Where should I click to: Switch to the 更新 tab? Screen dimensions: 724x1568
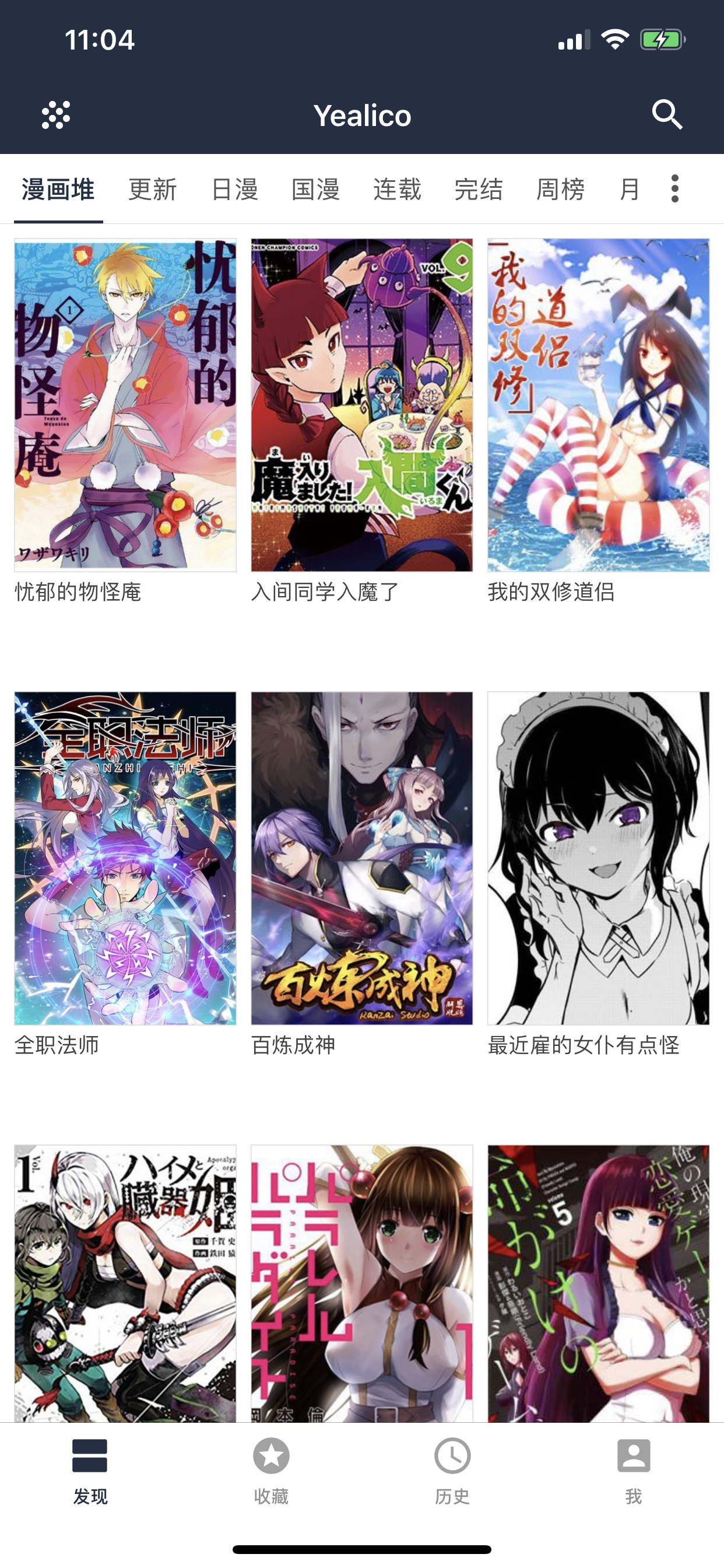[153, 190]
